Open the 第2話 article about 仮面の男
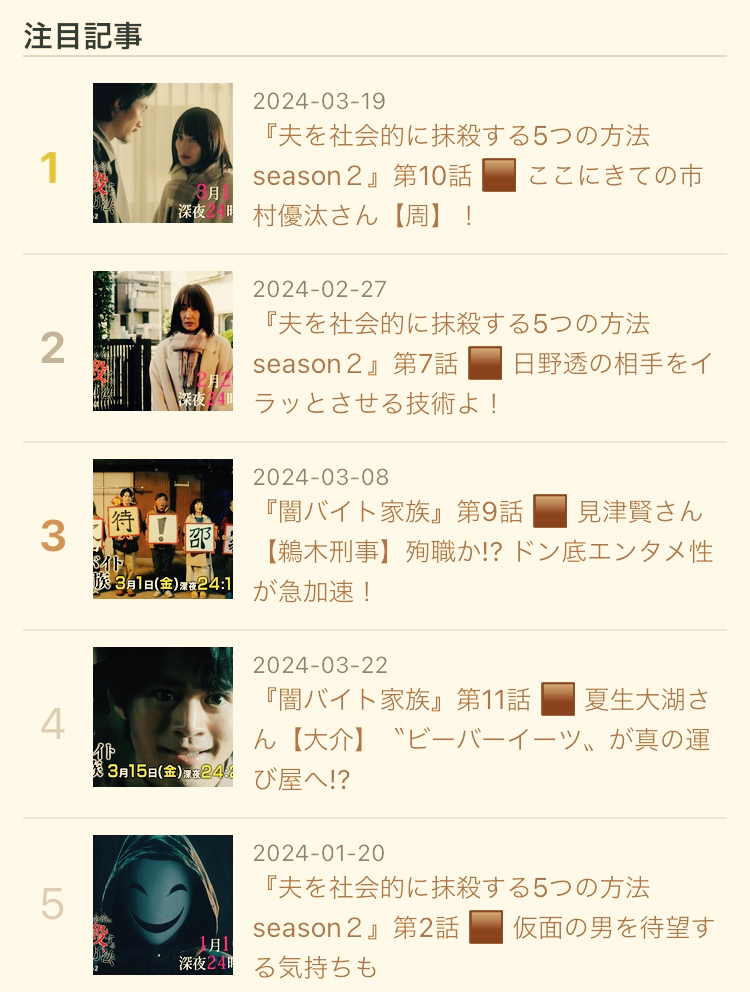Viewport: 750px width, 992px height. [x=483, y=928]
